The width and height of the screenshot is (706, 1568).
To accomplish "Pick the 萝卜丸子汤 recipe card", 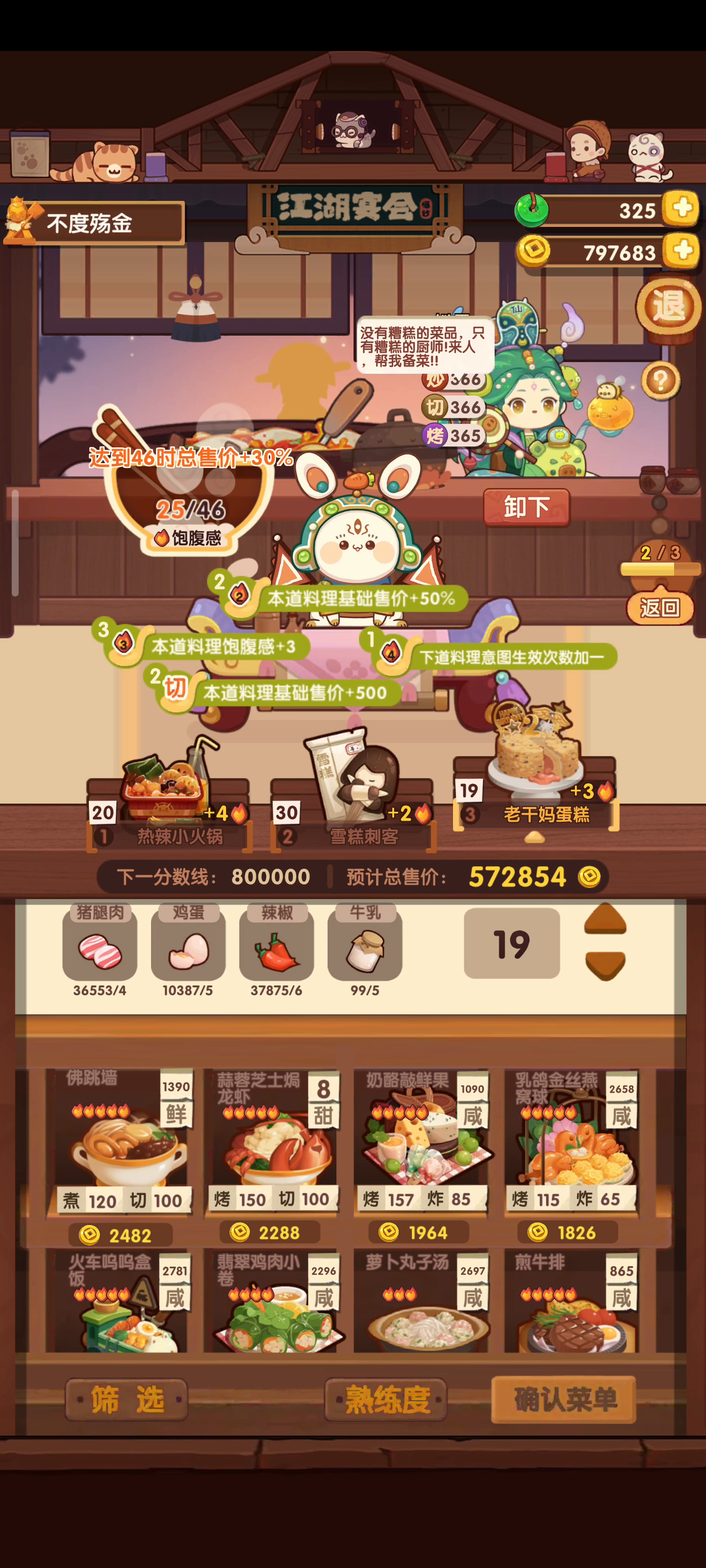I will (x=422, y=1301).
